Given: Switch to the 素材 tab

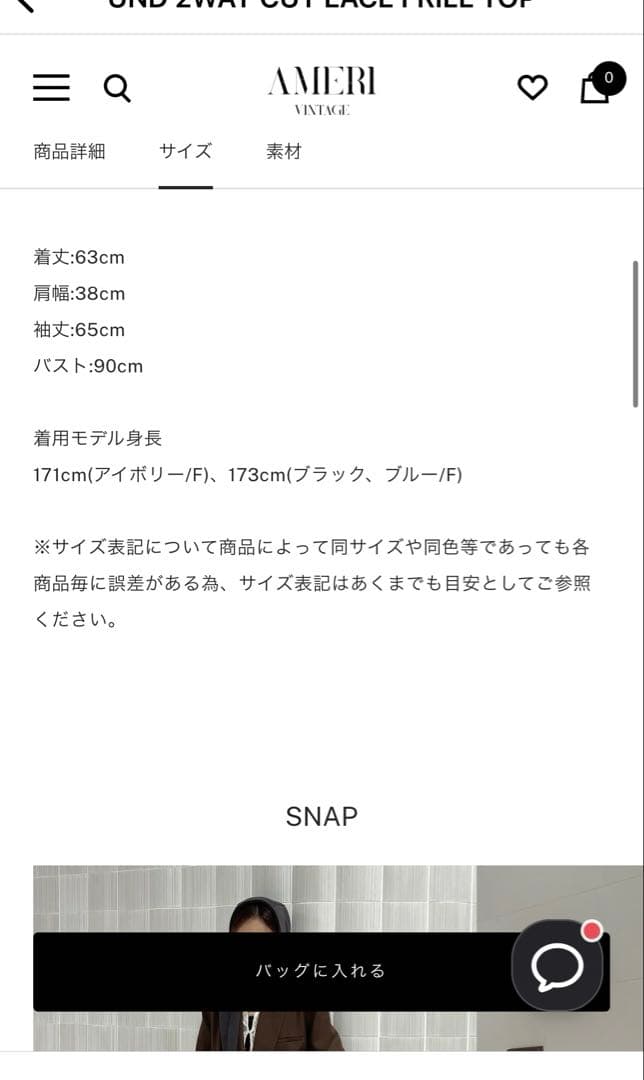Looking at the screenshot, I should [283, 152].
